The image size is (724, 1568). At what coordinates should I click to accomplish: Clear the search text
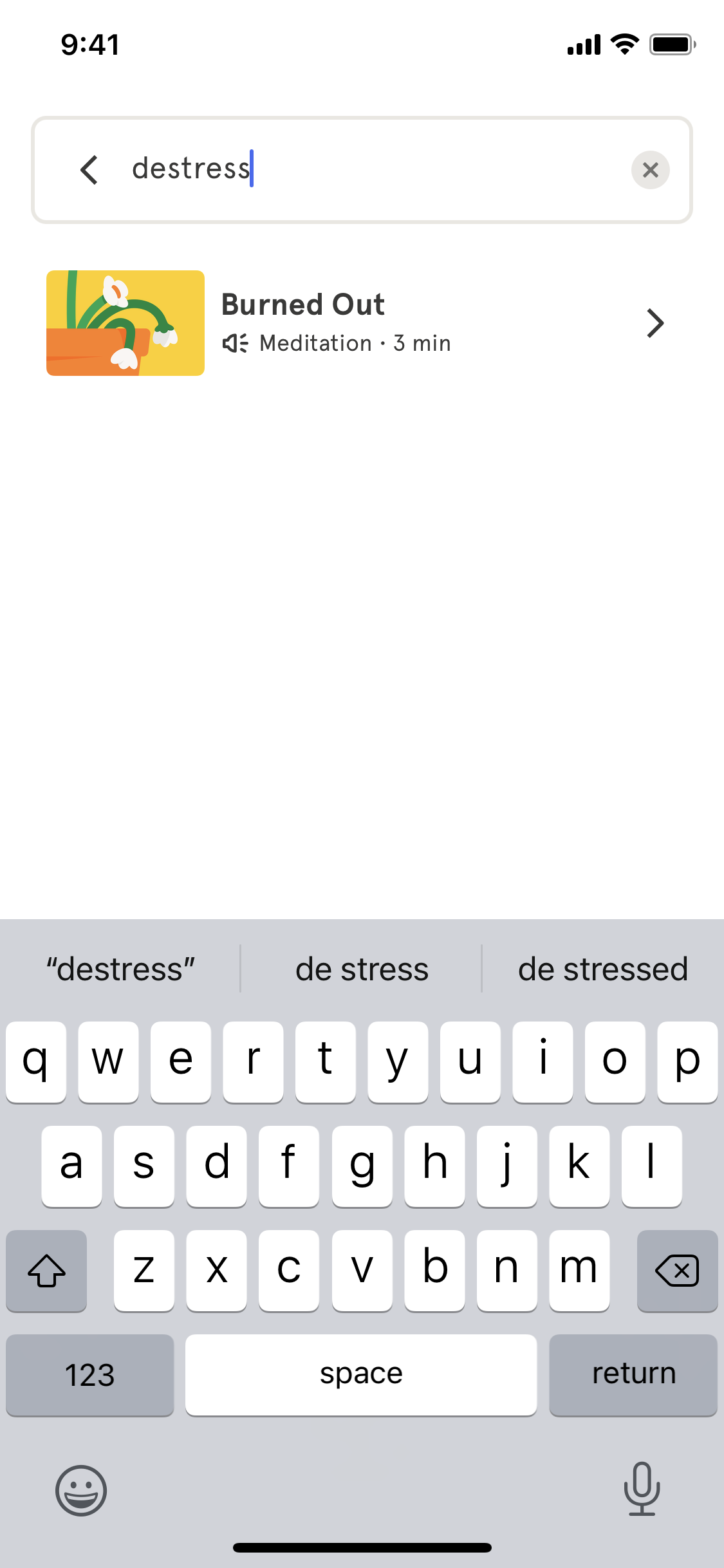(x=650, y=170)
